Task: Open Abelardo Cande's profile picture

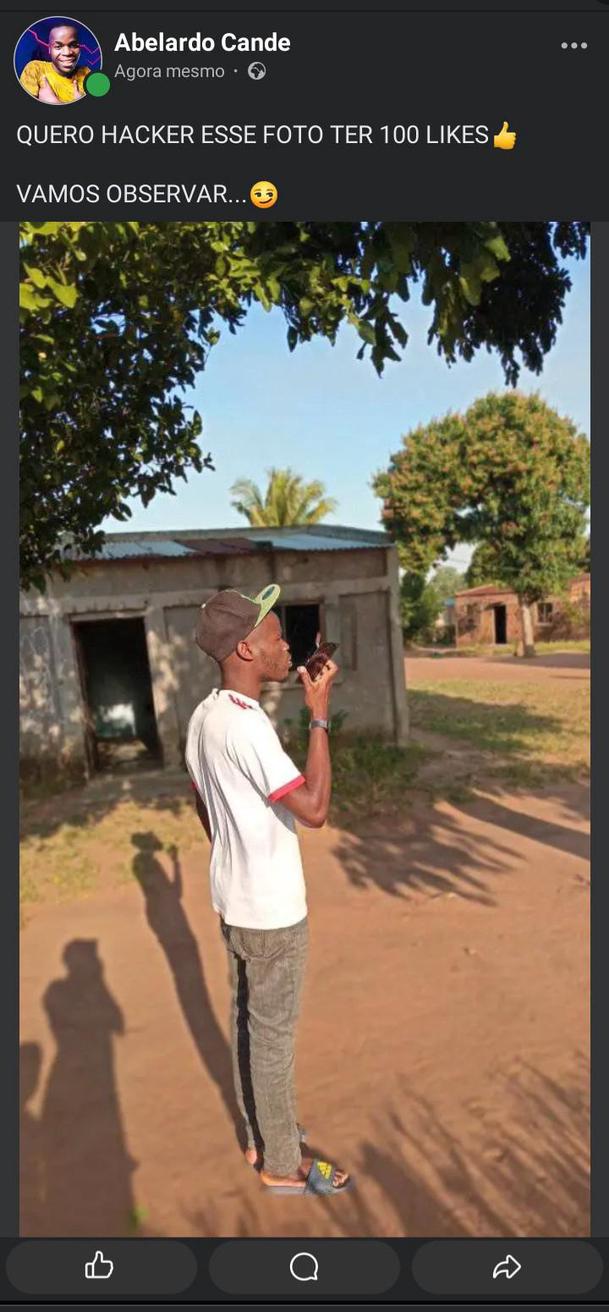Action: (58, 60)
